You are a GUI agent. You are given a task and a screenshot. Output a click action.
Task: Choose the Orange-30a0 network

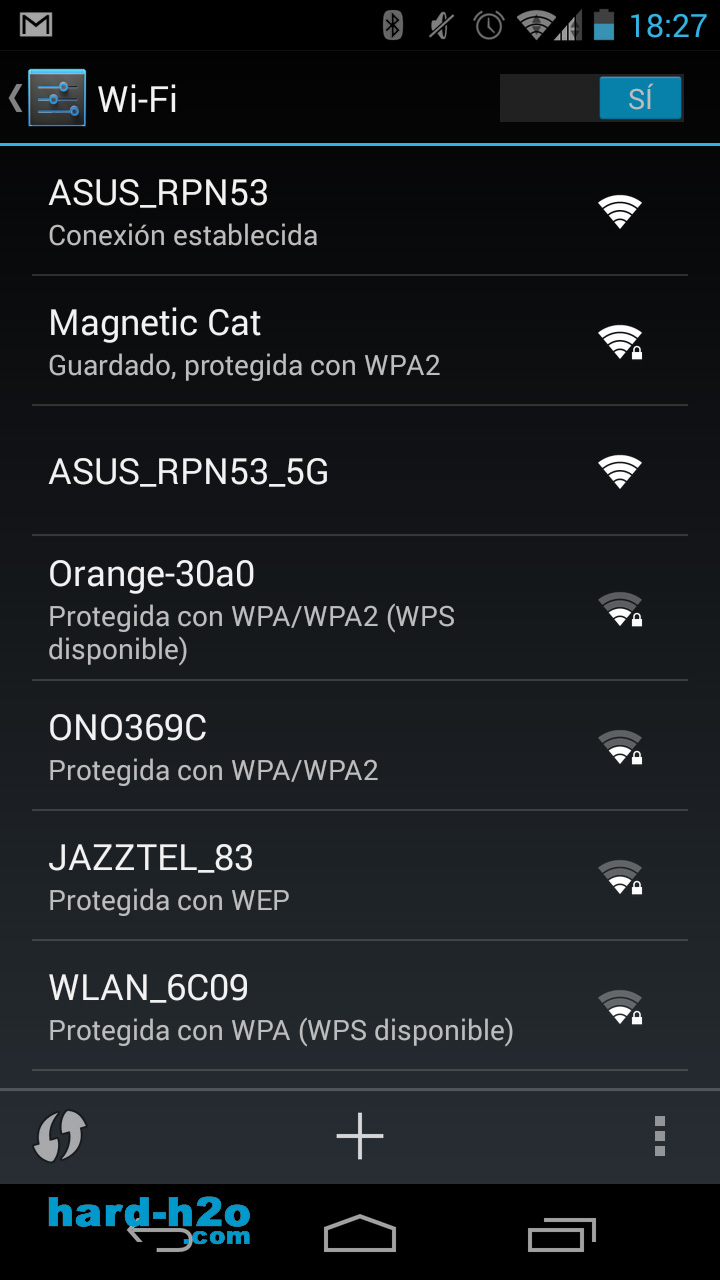(x=360, y=608)
